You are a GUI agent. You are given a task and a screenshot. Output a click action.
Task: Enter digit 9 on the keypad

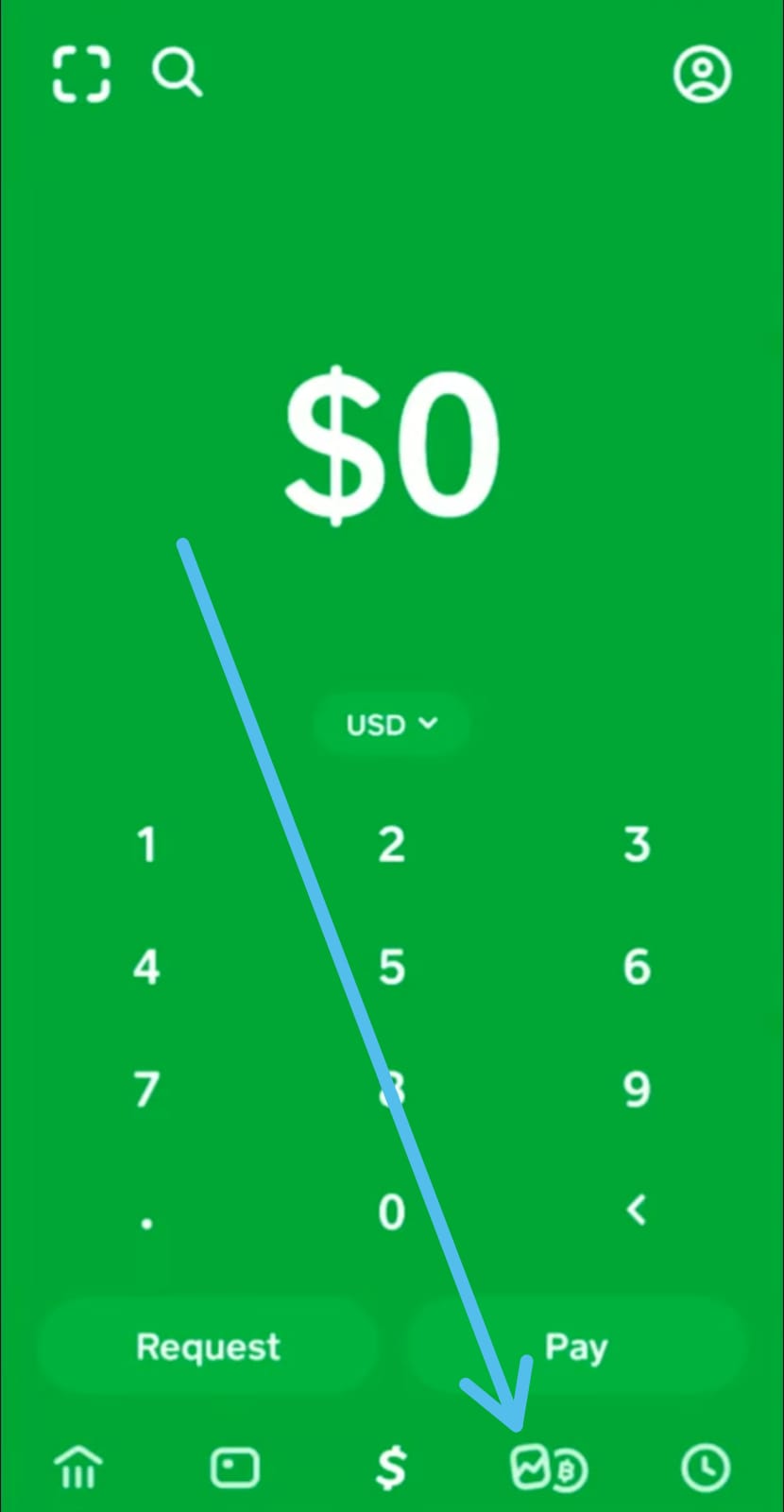coord(637,1089)
